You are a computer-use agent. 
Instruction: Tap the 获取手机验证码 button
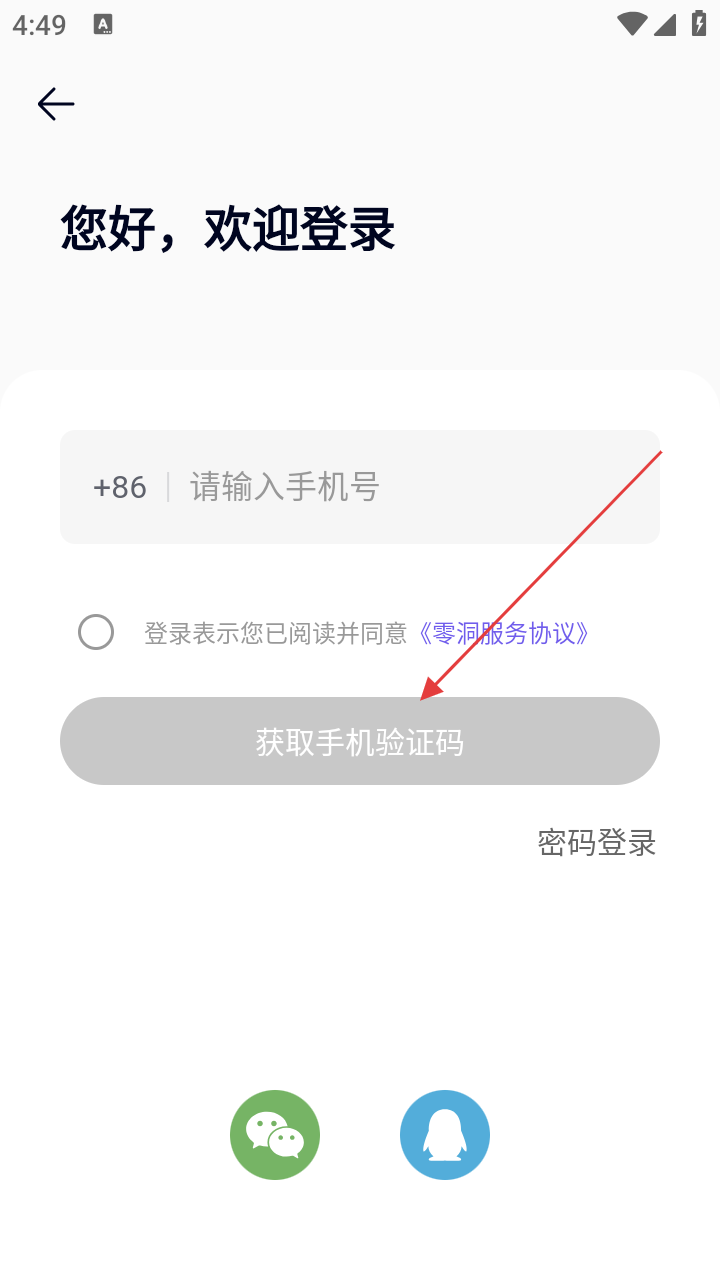coord(360,741)
